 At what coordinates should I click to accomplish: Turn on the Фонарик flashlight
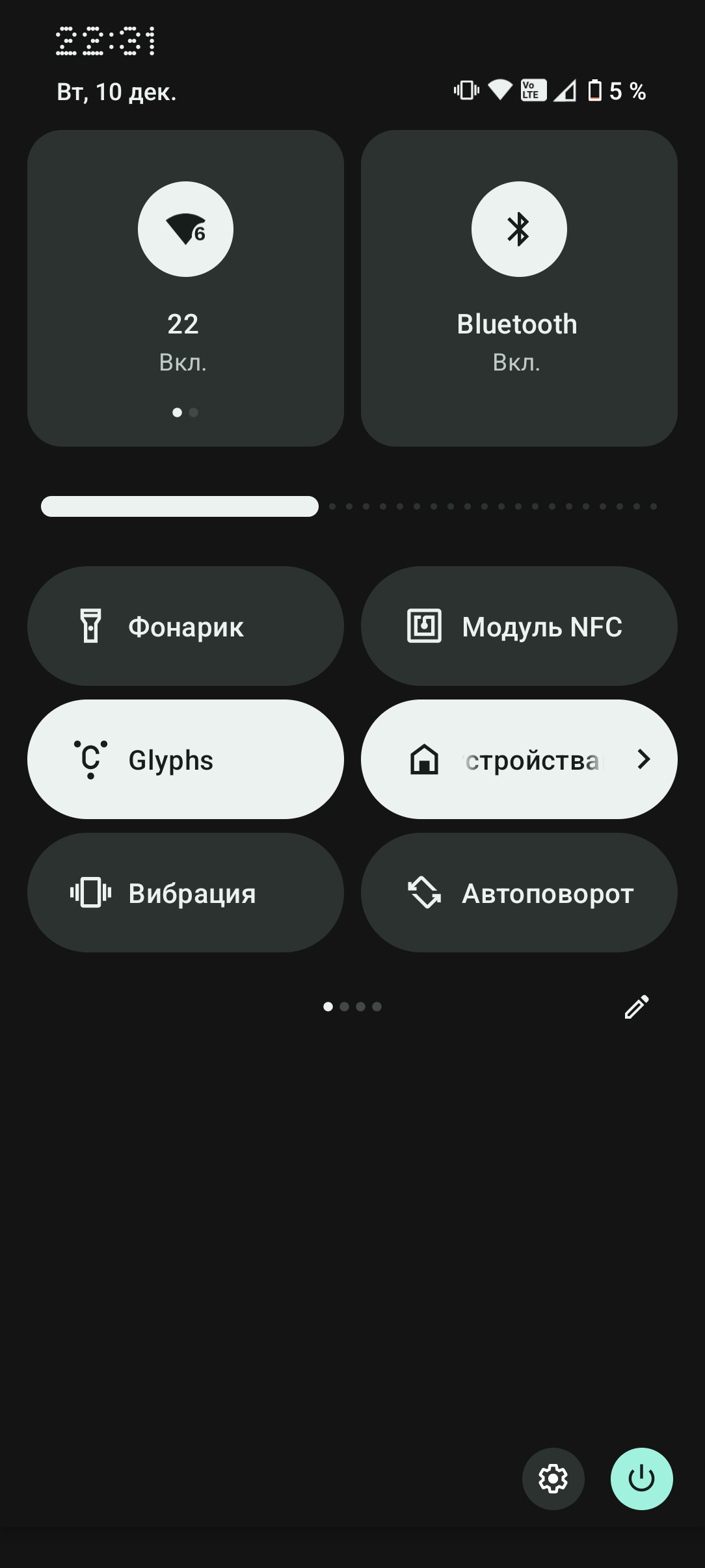coord(185,626)
